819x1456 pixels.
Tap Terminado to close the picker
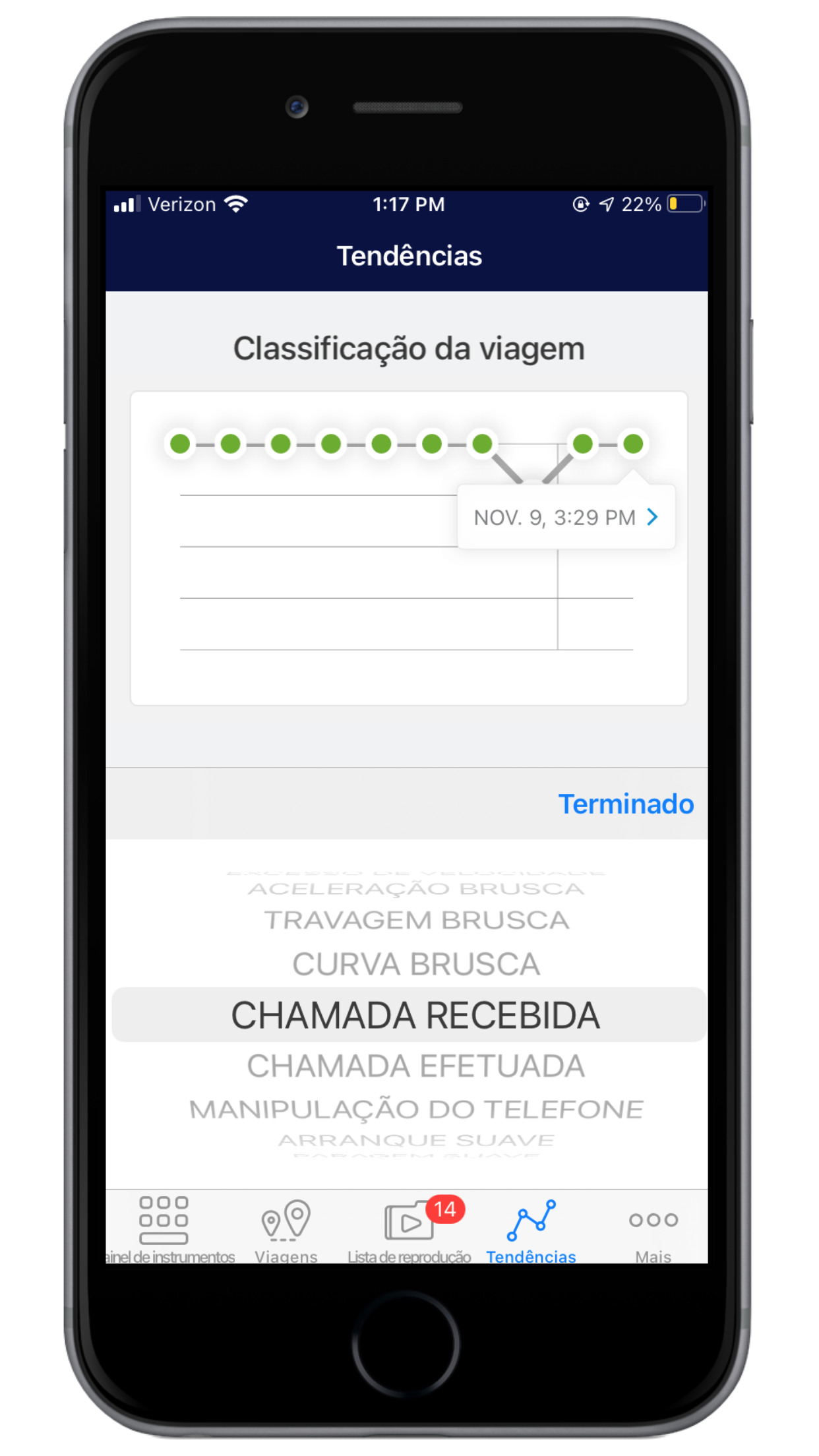pos(625,804)
